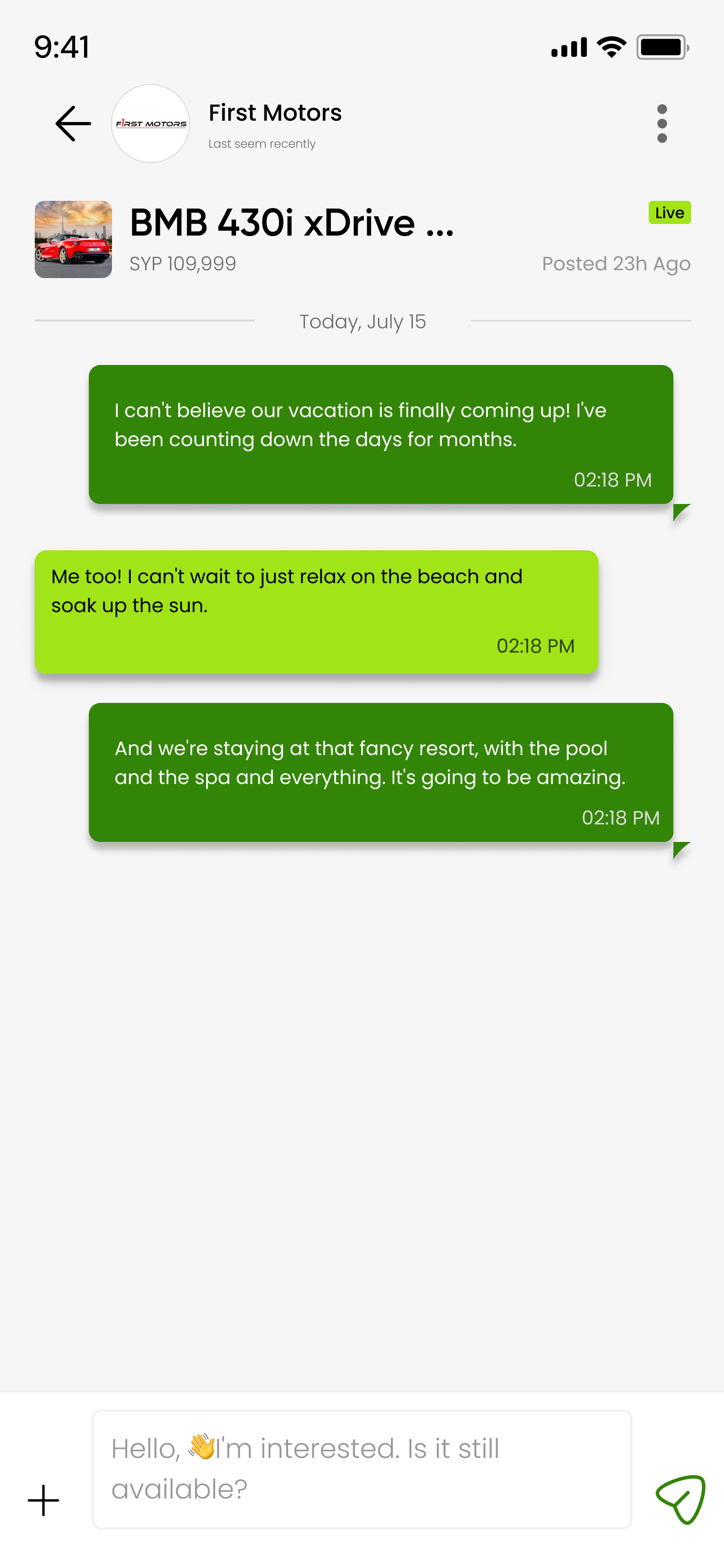Open First Motors profile picture
Viewport: 724px width, 1568px height.
(x=150, y=124)
